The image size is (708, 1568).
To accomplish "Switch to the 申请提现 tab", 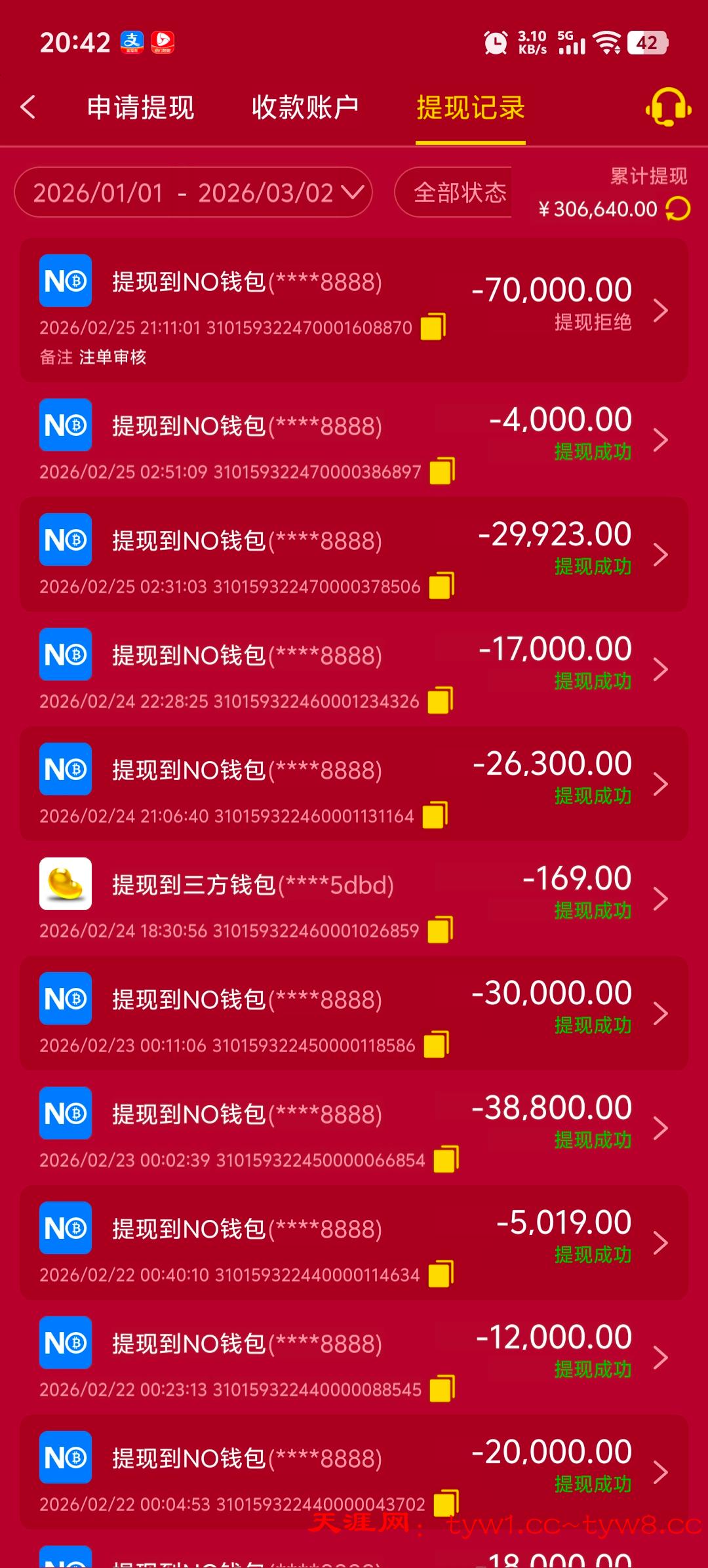I will click(x=140, y=108).
